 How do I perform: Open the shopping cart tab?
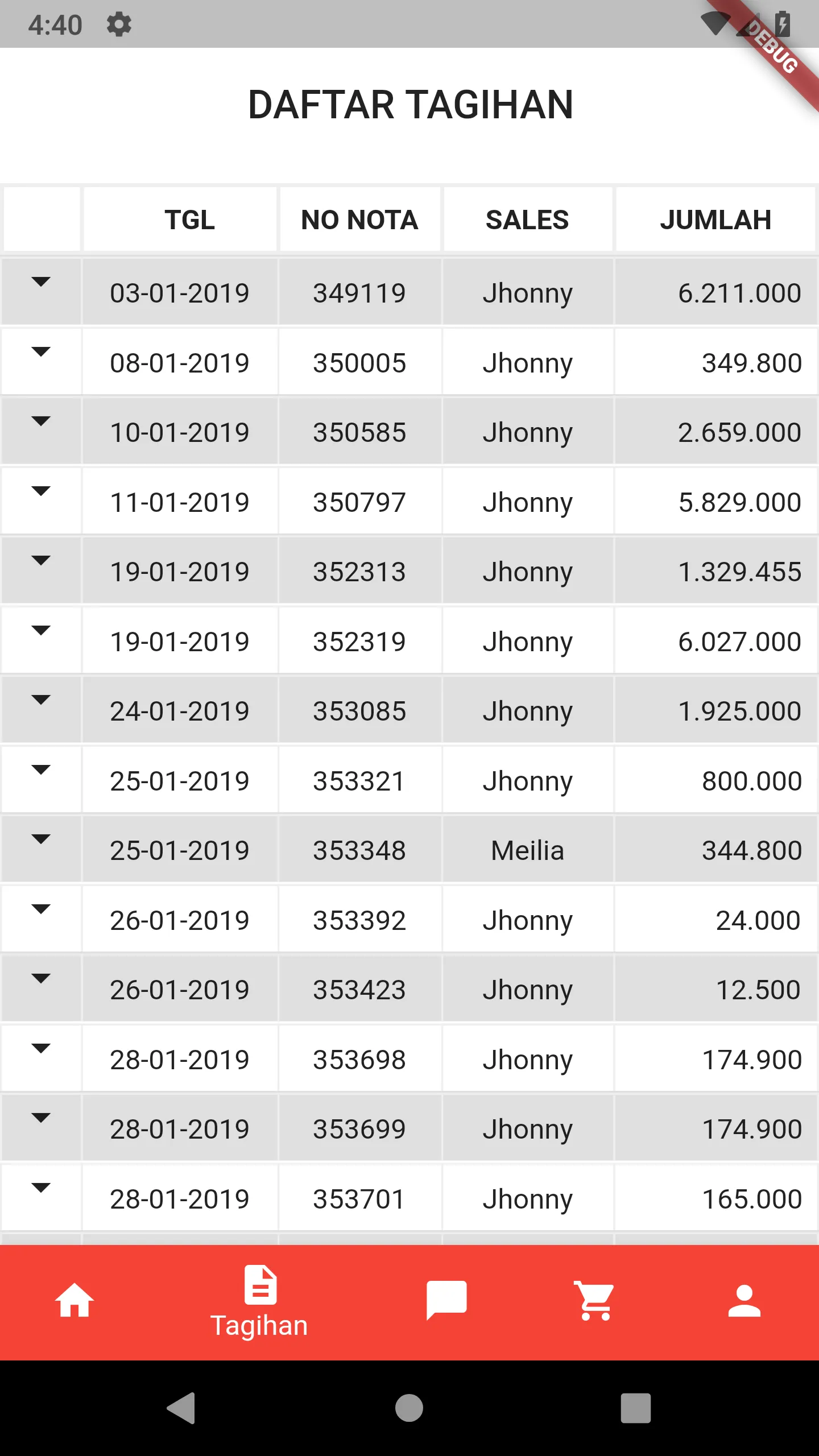pos(595,1301)
